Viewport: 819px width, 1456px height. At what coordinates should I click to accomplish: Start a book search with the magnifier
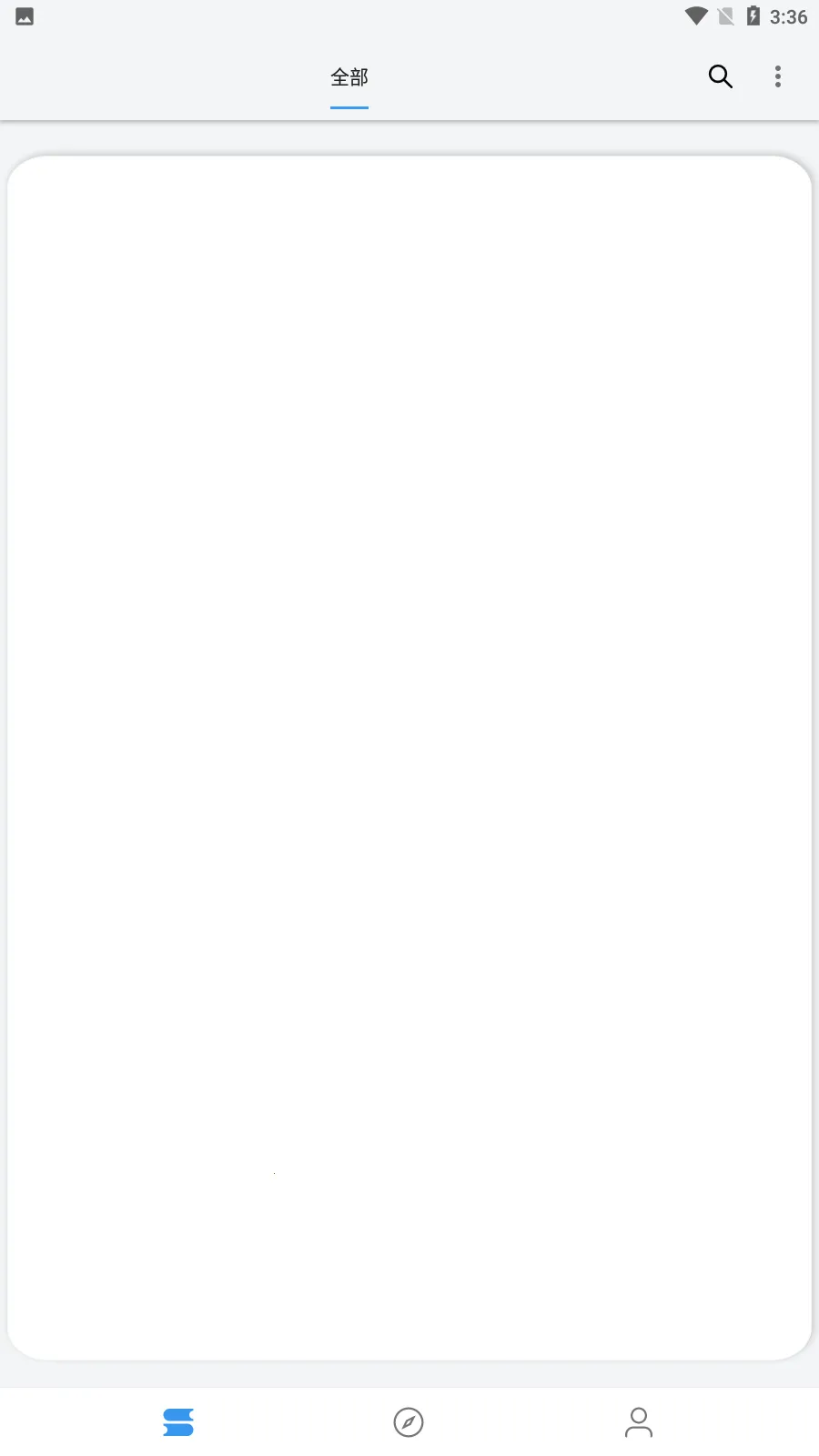[x=721, y=76]
